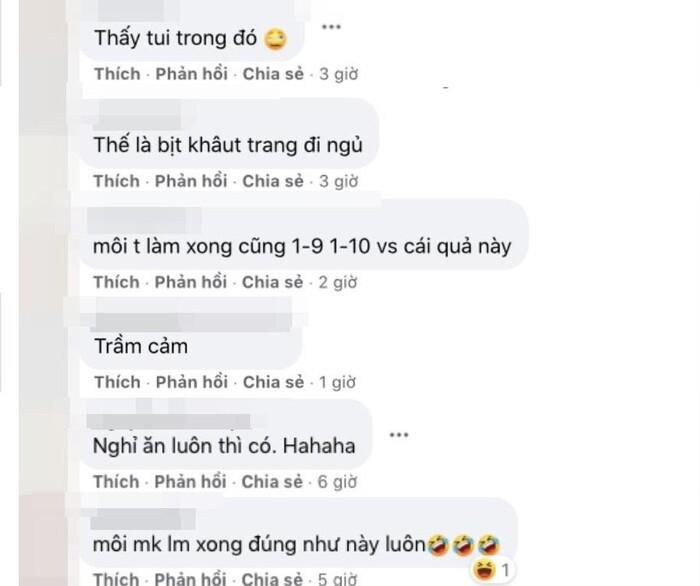Viewport: 700px width, 586px height.
Task: Share the "Trầm cảm" comment
Action: click(x=273, y=382)
